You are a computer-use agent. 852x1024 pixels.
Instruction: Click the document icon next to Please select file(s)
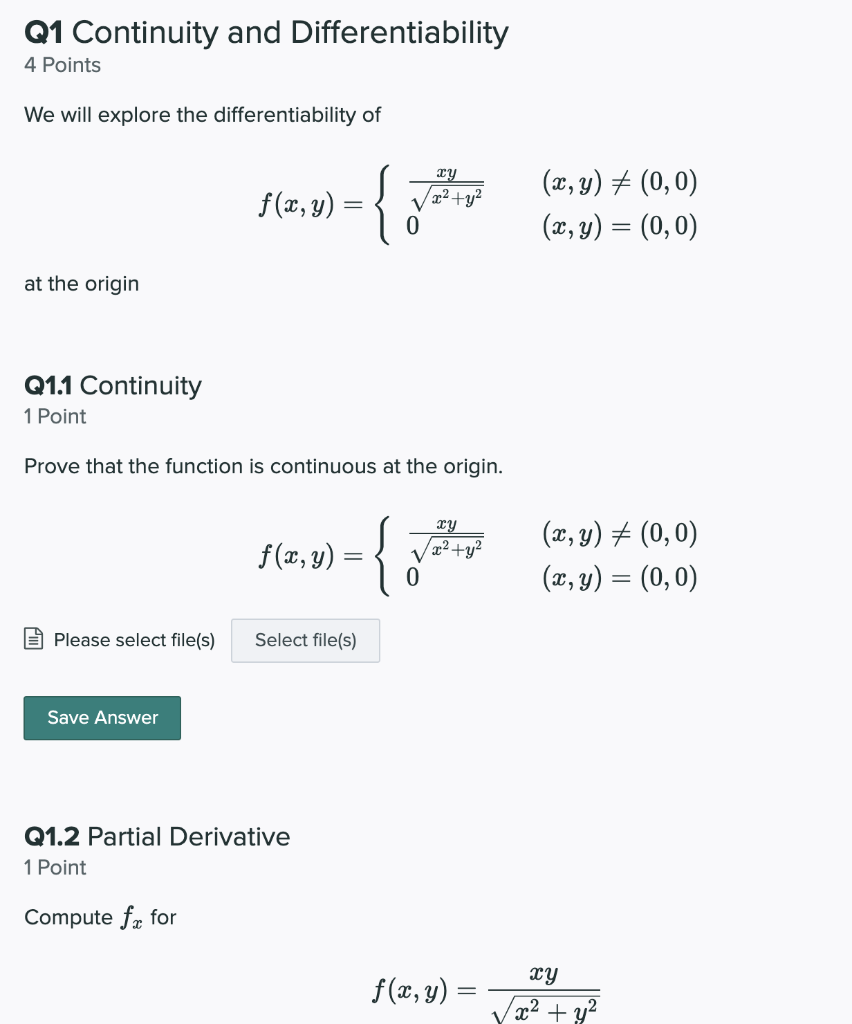point(32,640)
